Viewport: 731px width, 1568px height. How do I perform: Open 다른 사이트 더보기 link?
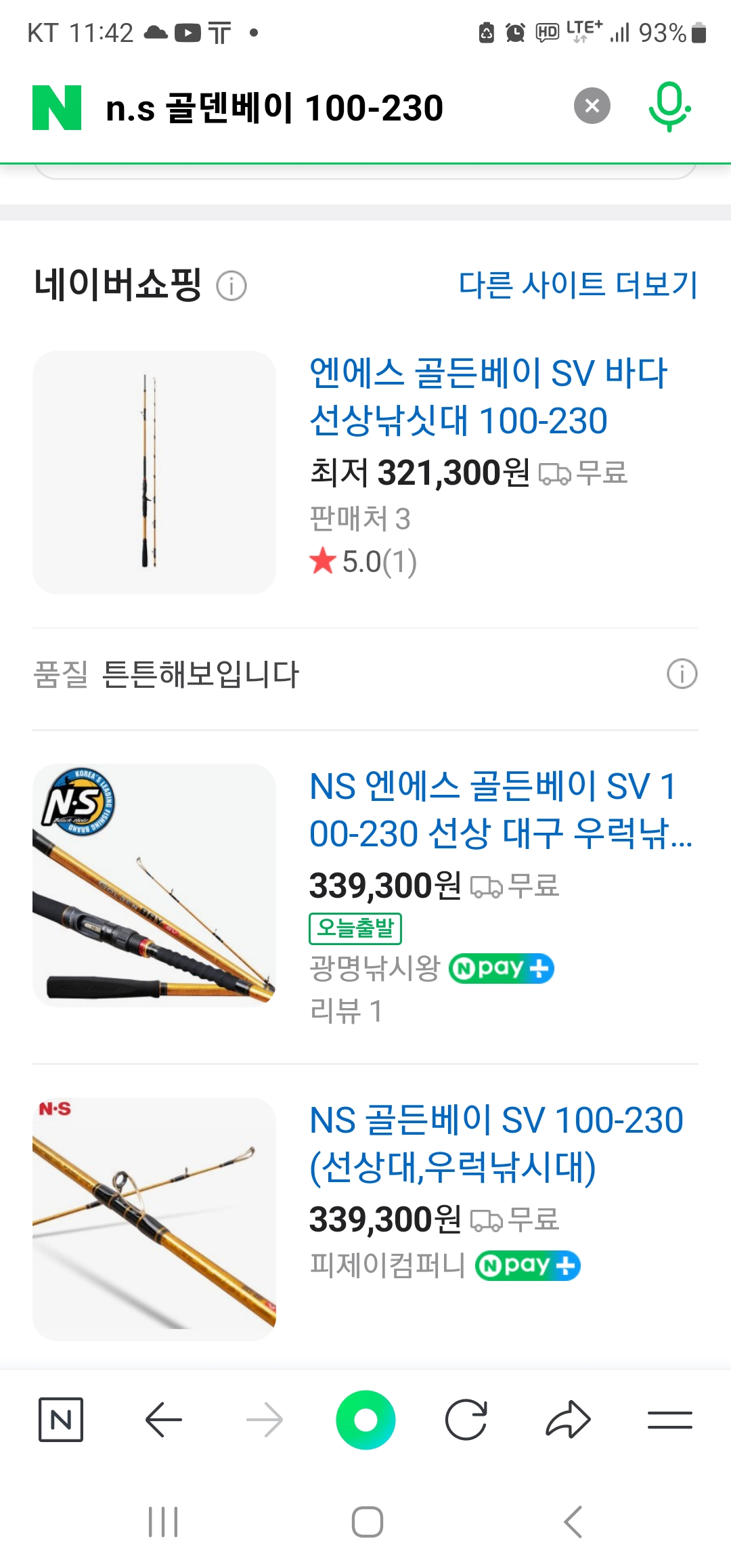point(577,285)
